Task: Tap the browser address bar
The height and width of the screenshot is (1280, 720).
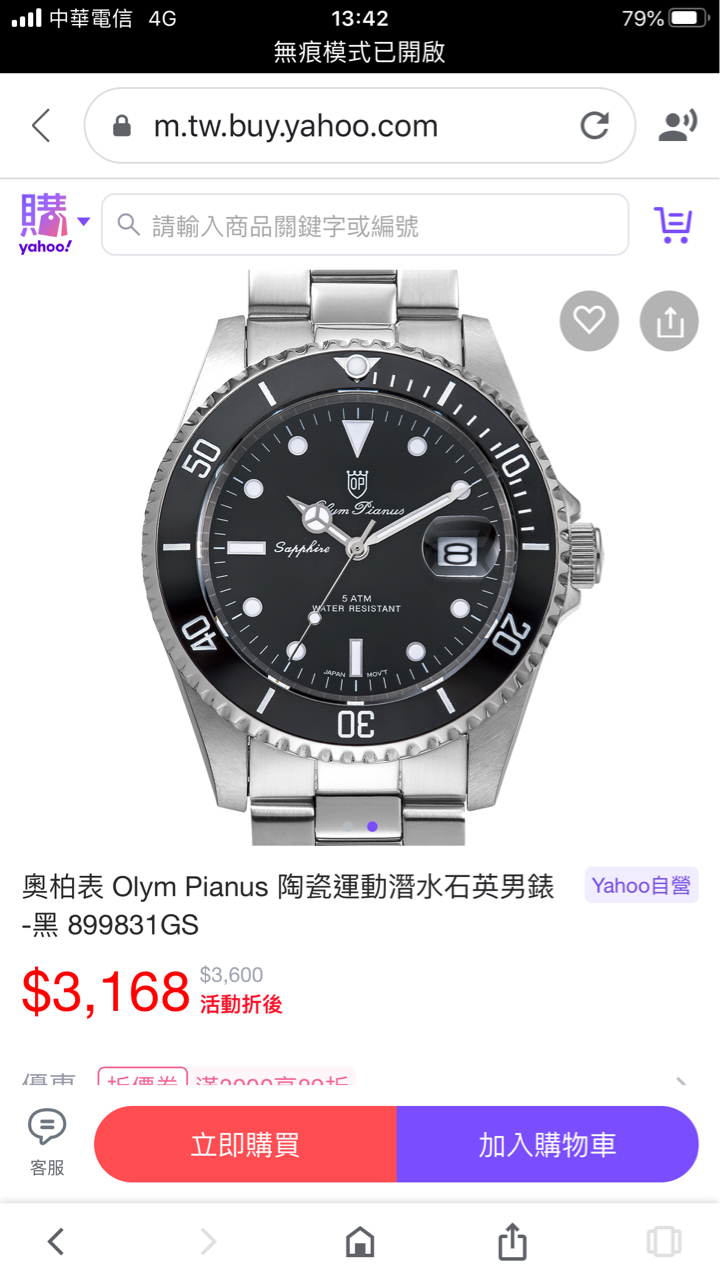Action: tap(340, 126)
